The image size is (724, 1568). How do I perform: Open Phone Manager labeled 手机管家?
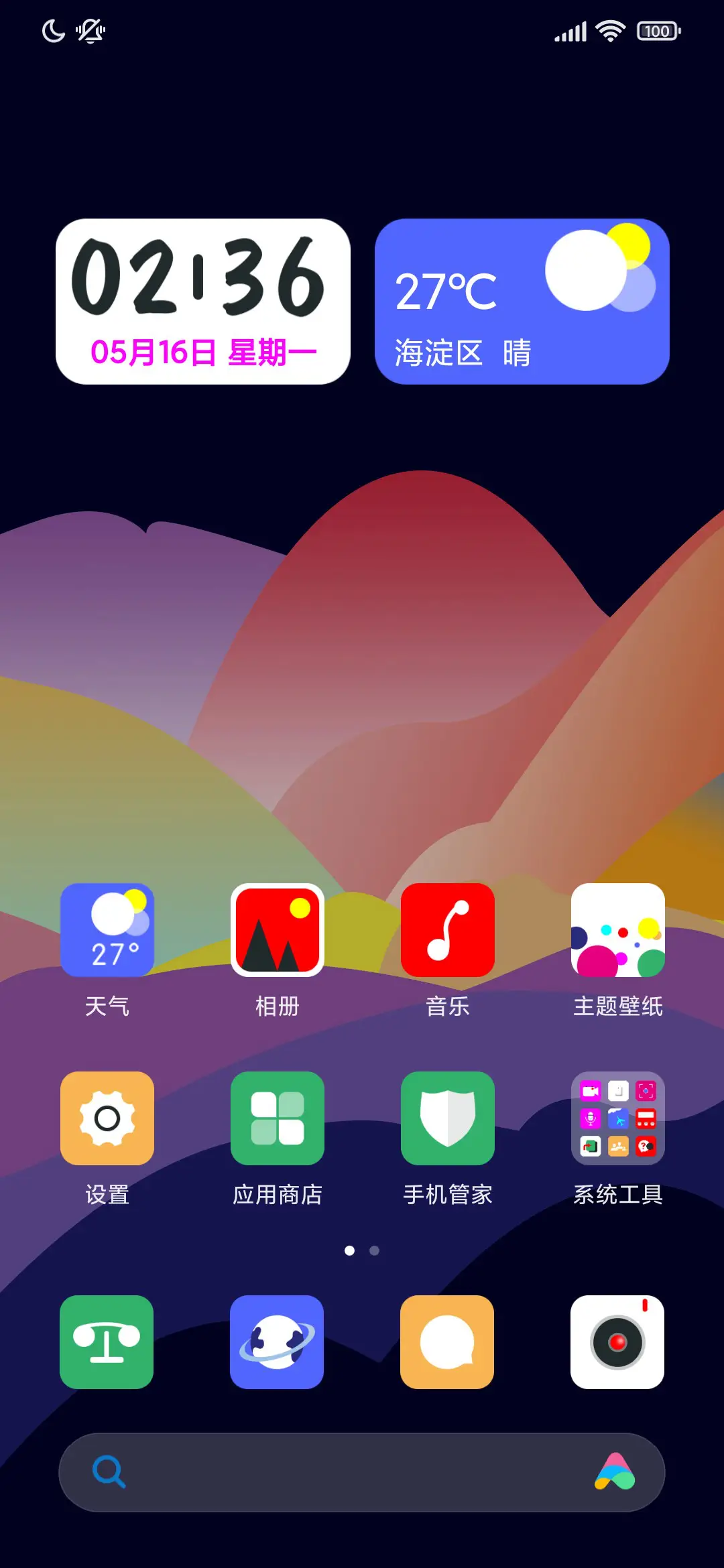point(447,1117)
